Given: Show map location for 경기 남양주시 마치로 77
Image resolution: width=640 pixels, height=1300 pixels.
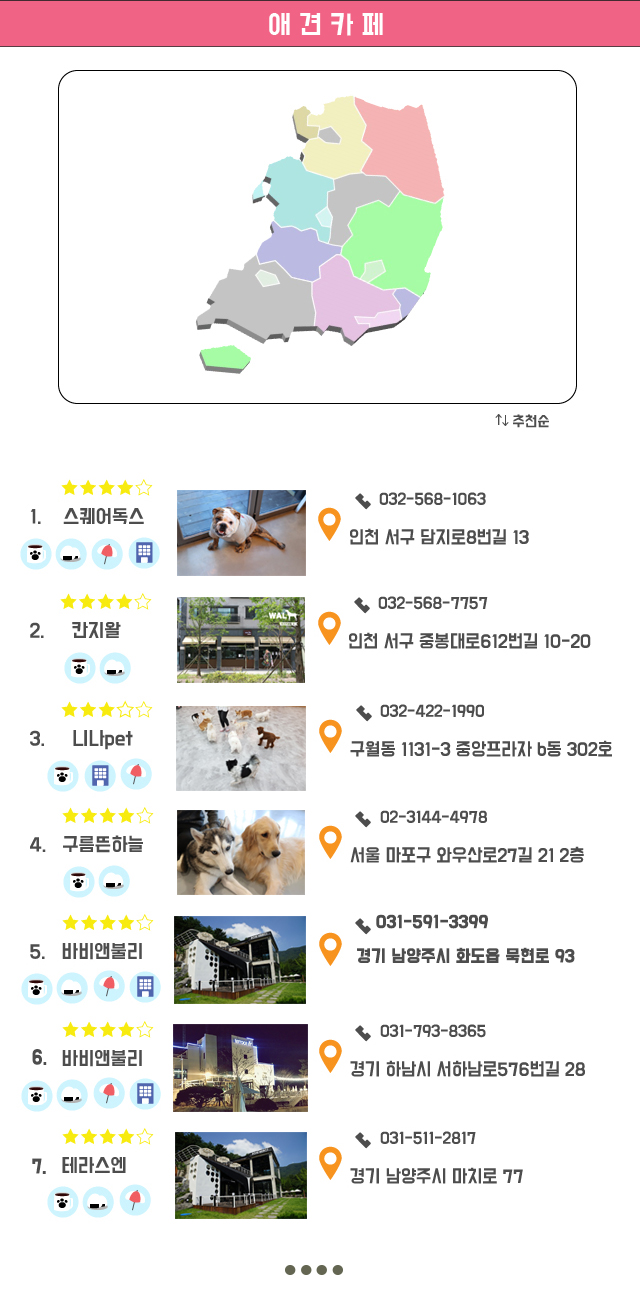Looking at the screenshot, I should click(x=329, y=1164).
